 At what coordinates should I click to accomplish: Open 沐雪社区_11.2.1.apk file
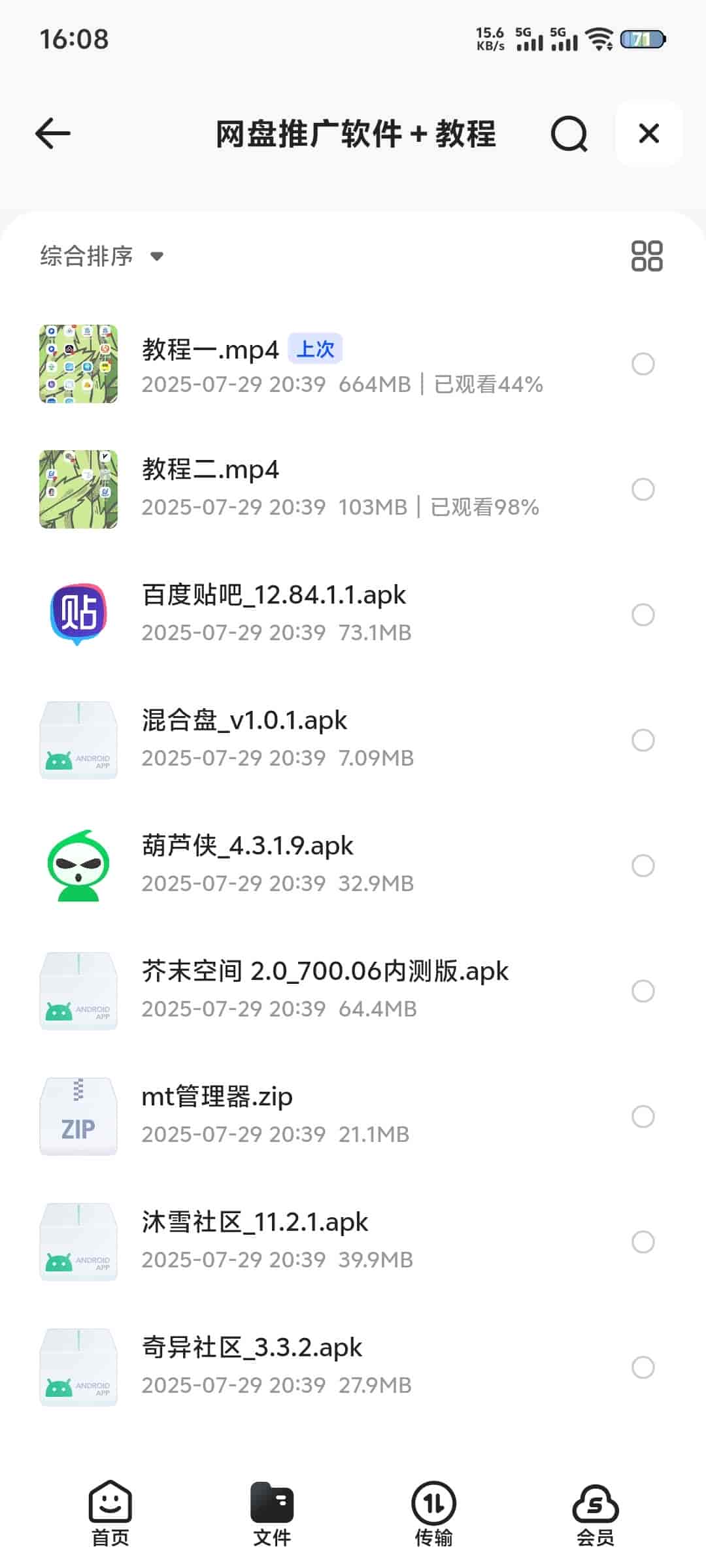[x=255, y=1222]
